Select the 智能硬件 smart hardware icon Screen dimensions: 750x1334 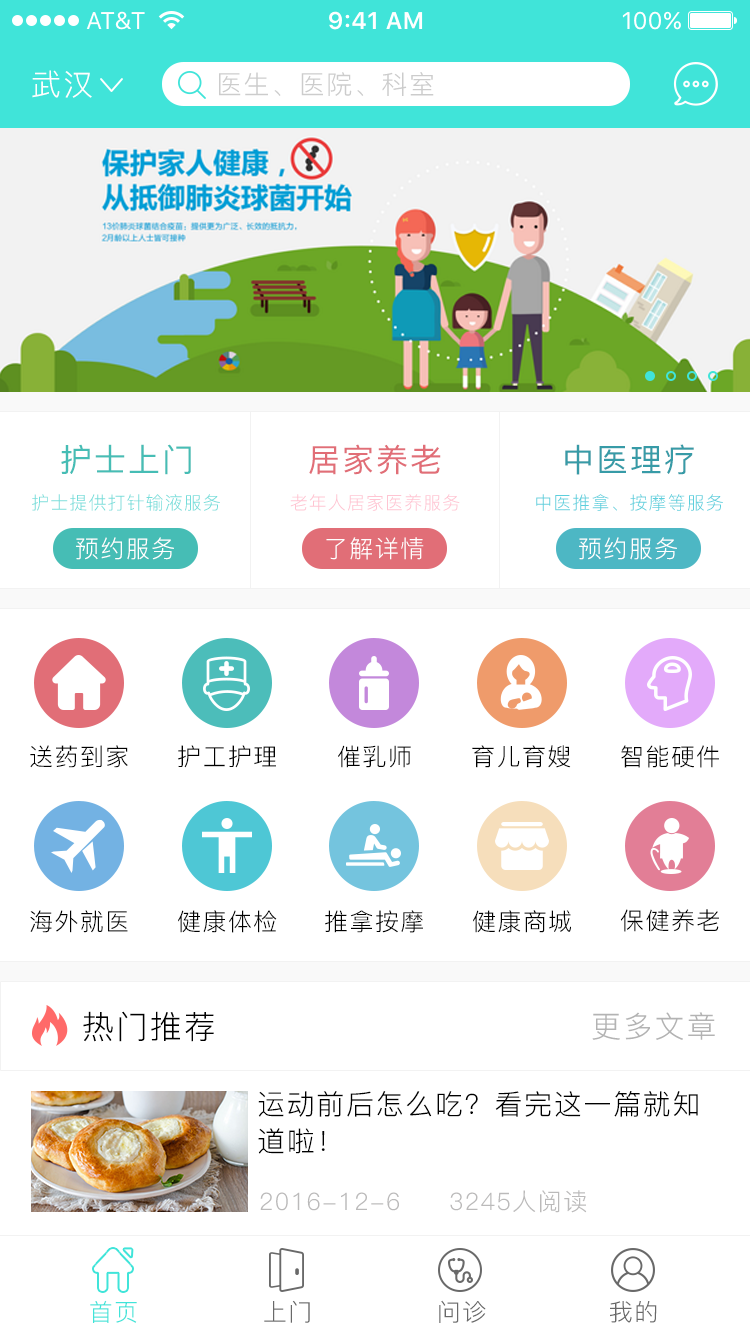pyautogui.click(x=670, y=683)
